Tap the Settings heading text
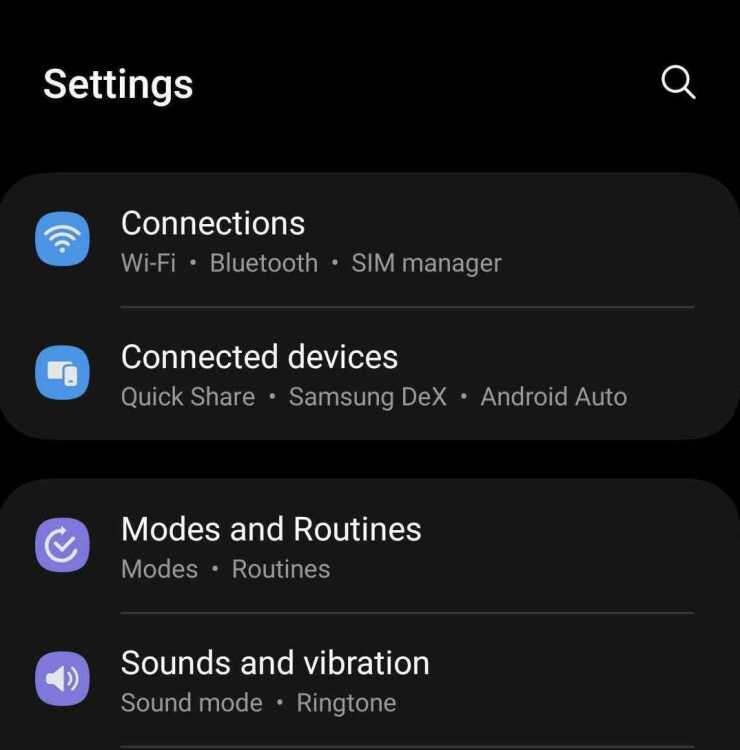This screenshot has width=740, height=750. pos(117,85)
